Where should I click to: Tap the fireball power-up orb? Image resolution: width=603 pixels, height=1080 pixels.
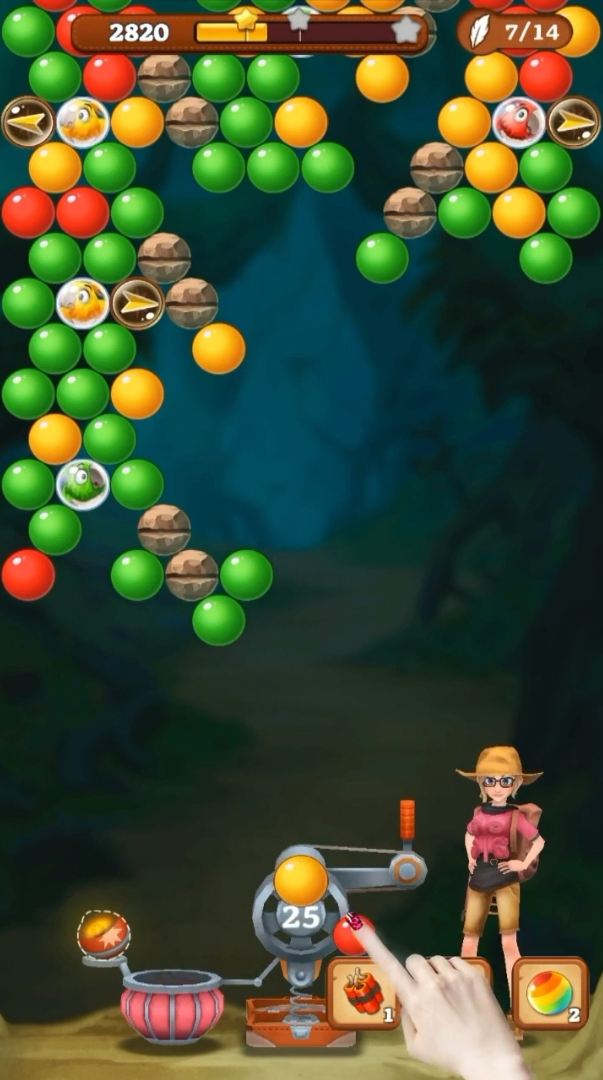[103, 935]
